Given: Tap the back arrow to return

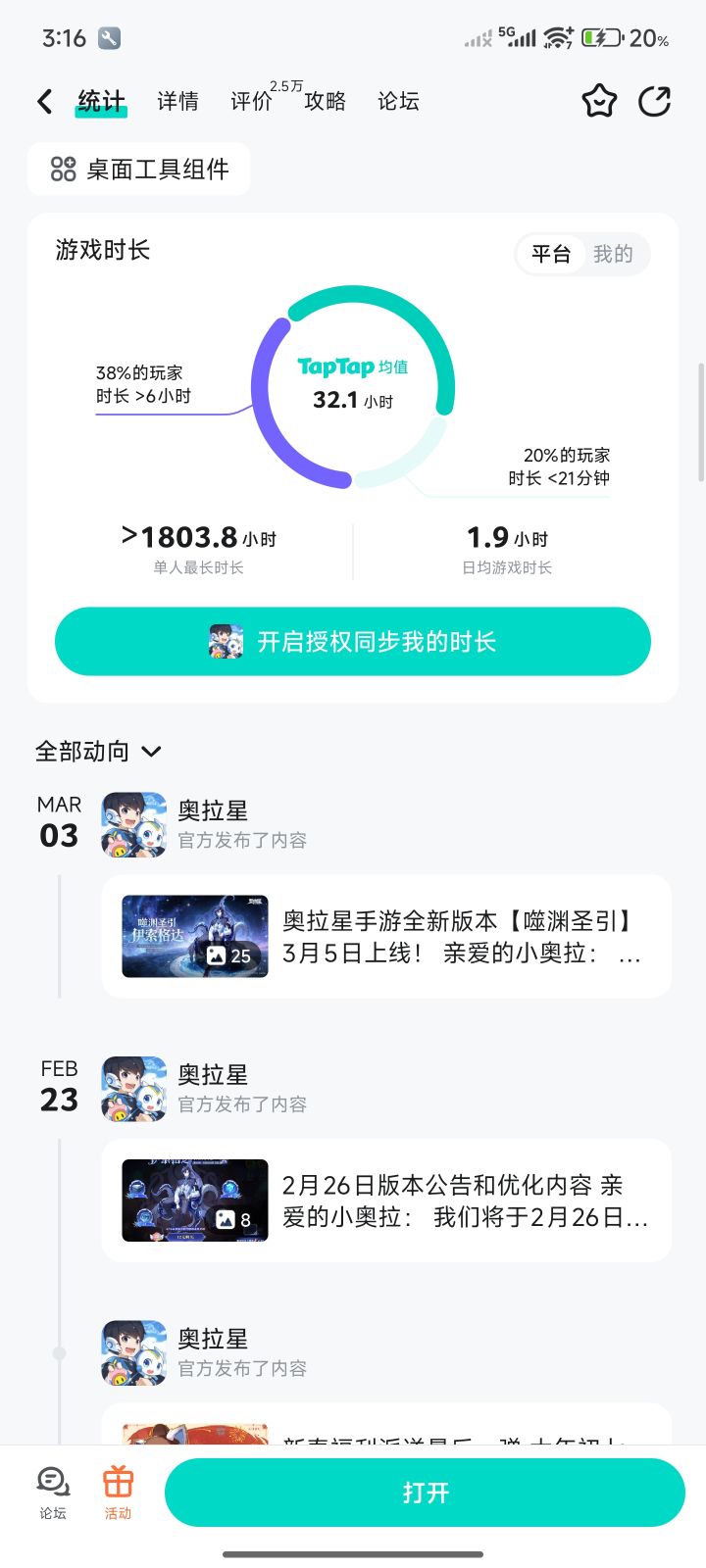Looking at the screenshot, I should click(x=43, y=101).
